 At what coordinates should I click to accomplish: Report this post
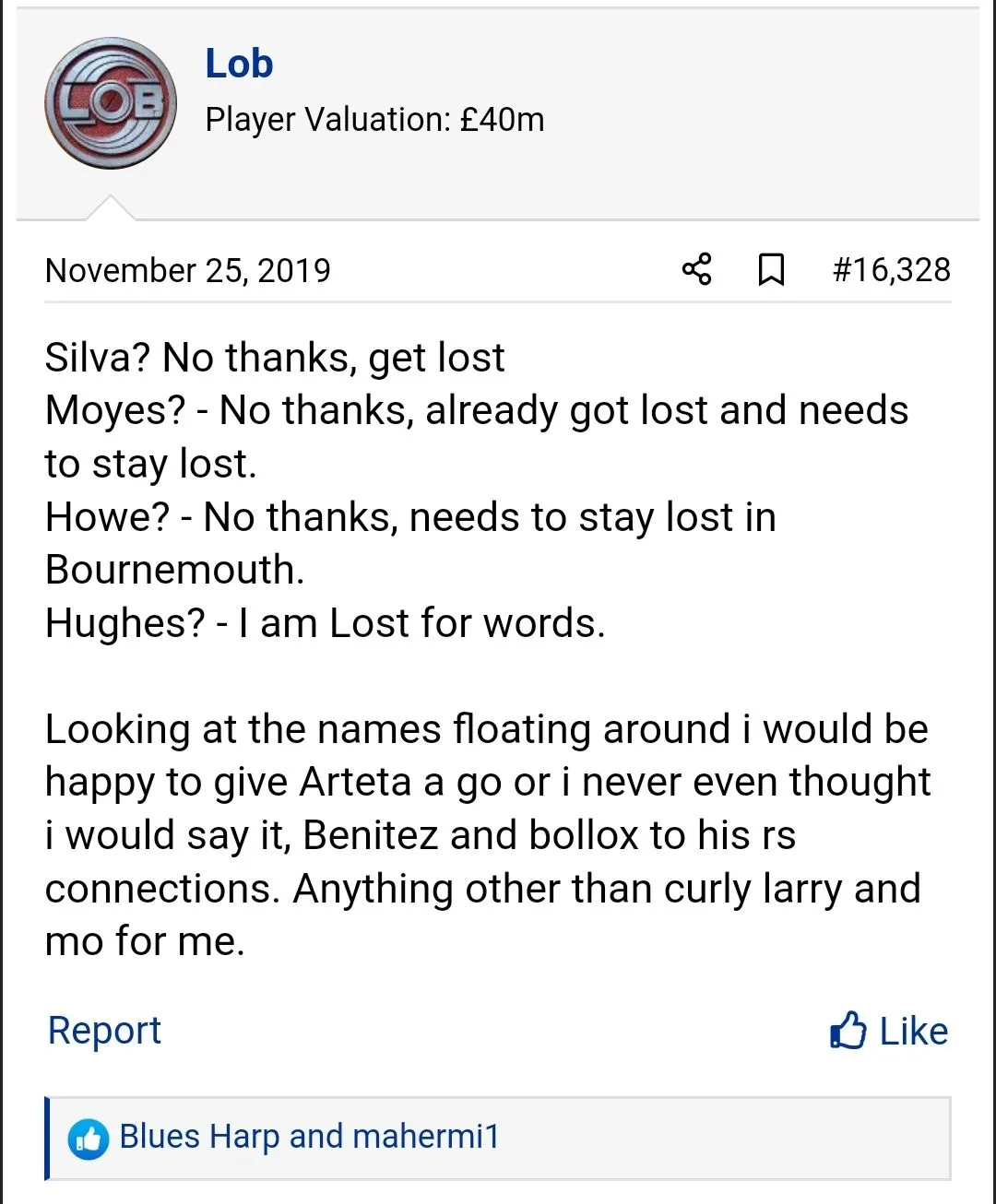104,1030
